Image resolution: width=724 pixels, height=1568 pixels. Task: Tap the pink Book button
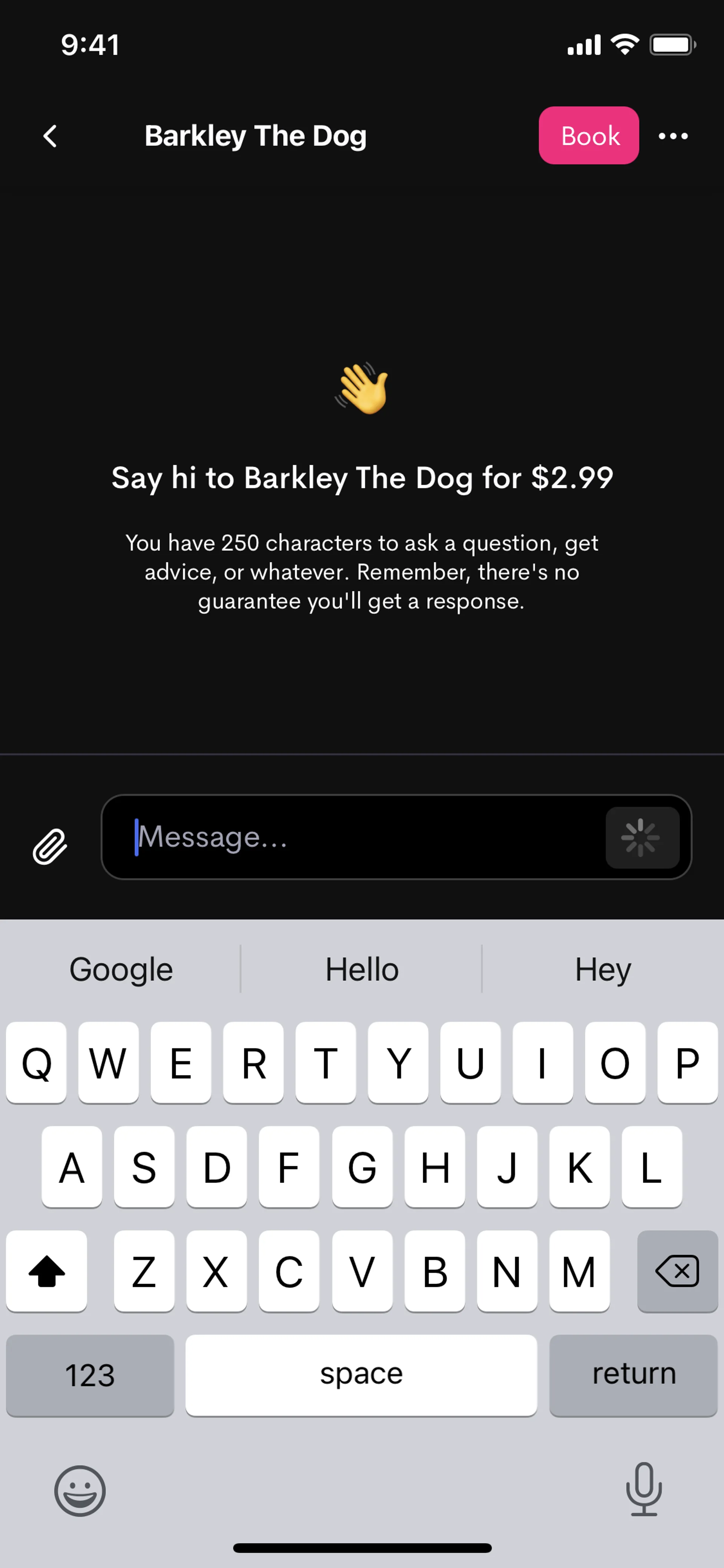click(x=588, y=136)
